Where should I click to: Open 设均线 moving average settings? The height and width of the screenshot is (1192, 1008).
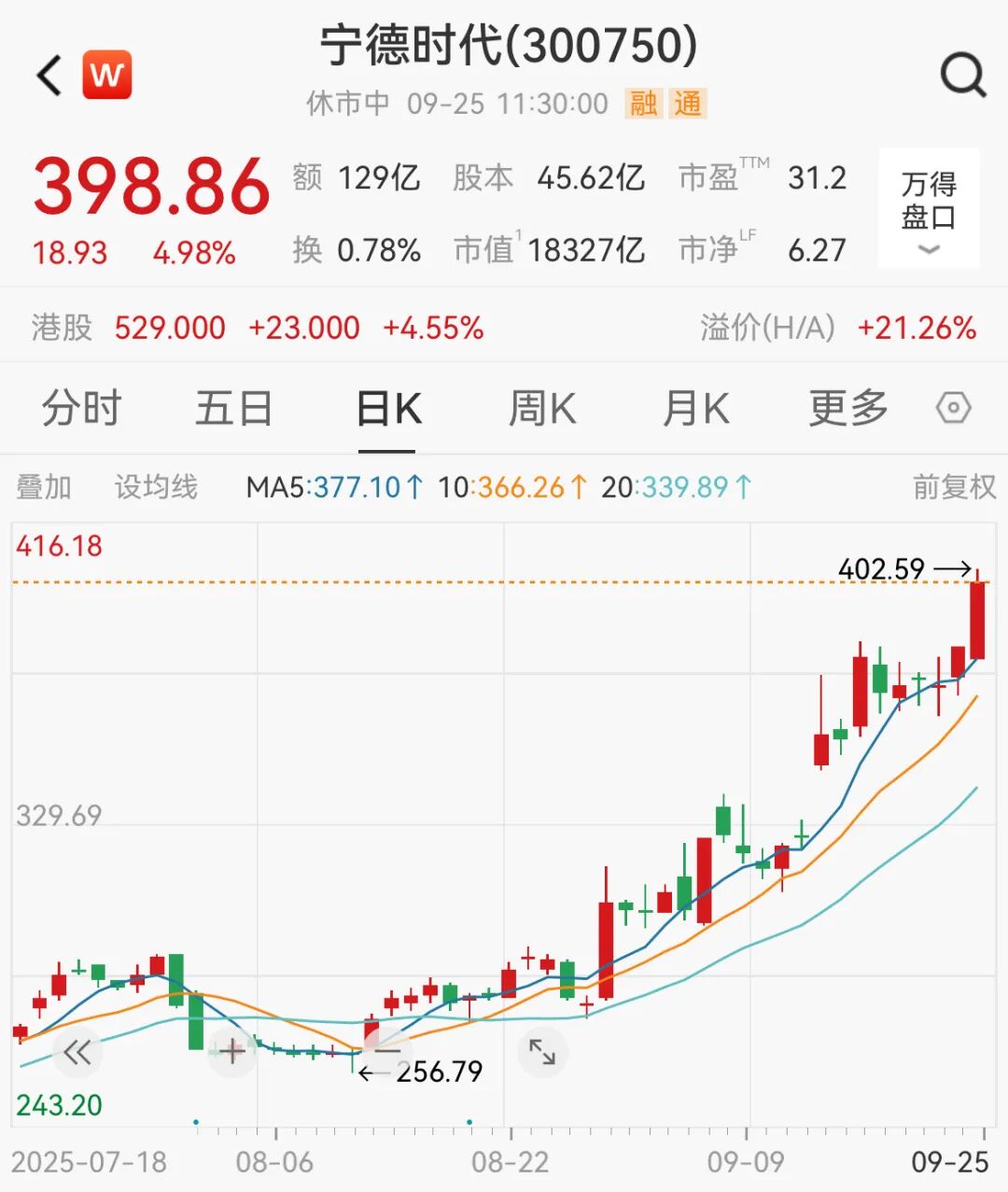[x=156, y=487]
